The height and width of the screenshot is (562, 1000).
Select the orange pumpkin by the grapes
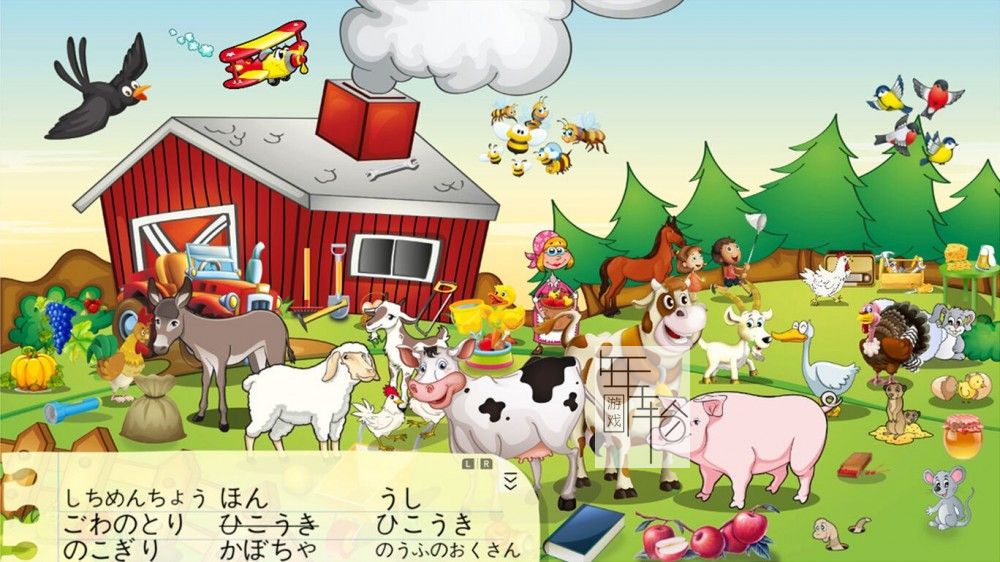click(x=34, y=369)
